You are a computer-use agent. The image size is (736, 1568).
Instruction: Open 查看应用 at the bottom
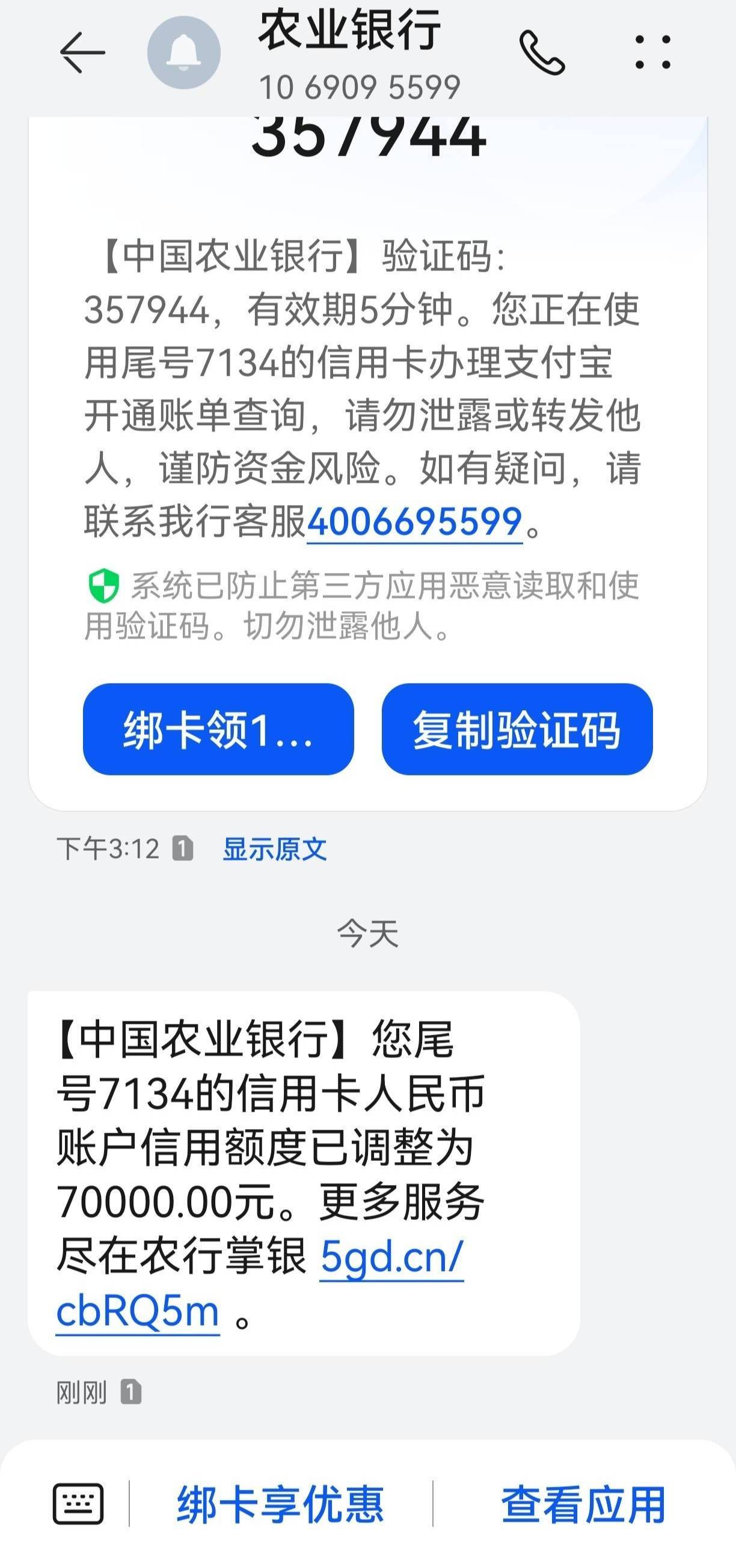click(583, 1504)
